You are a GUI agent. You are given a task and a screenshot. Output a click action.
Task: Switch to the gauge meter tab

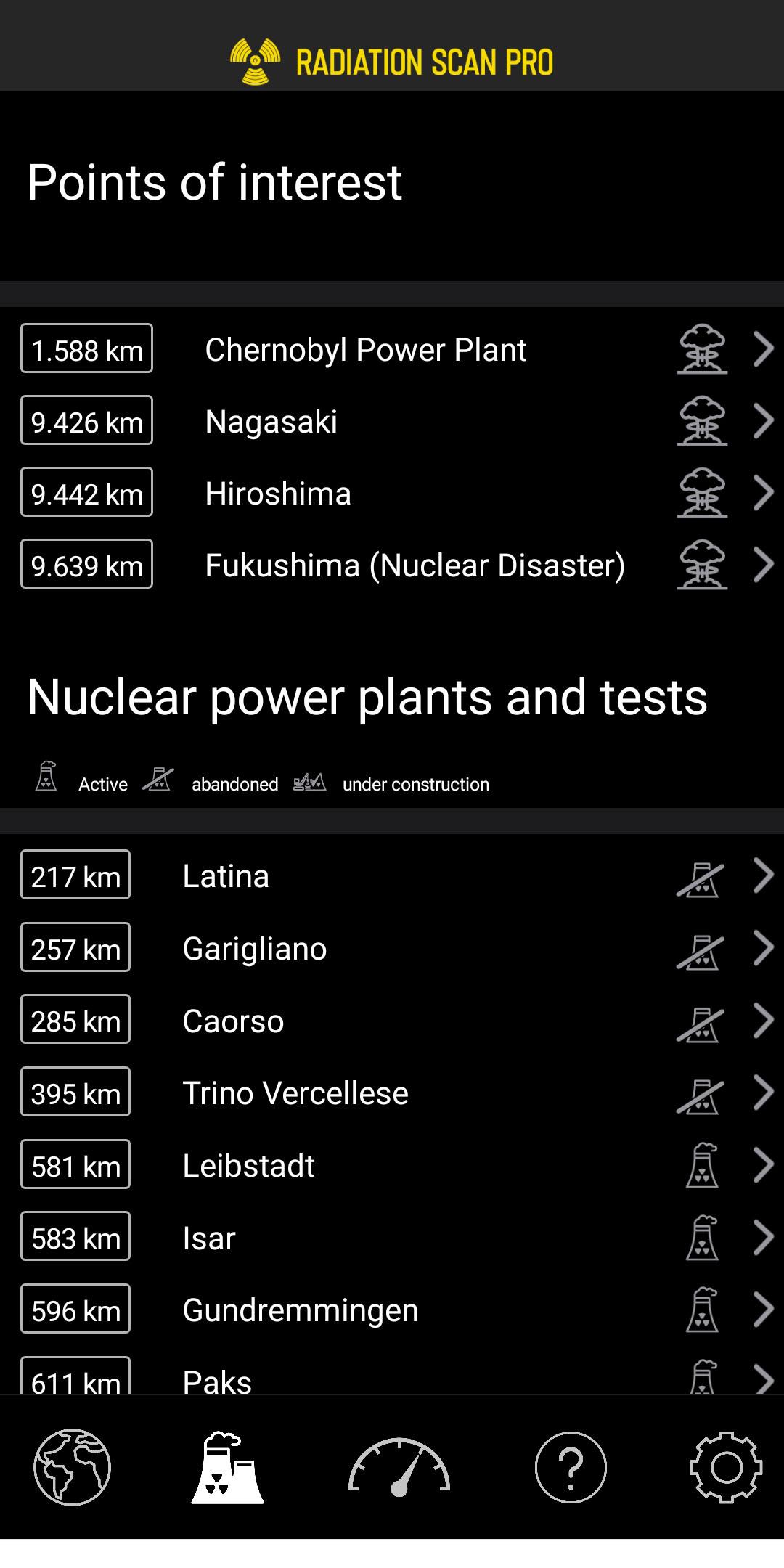coord(399,1466)
